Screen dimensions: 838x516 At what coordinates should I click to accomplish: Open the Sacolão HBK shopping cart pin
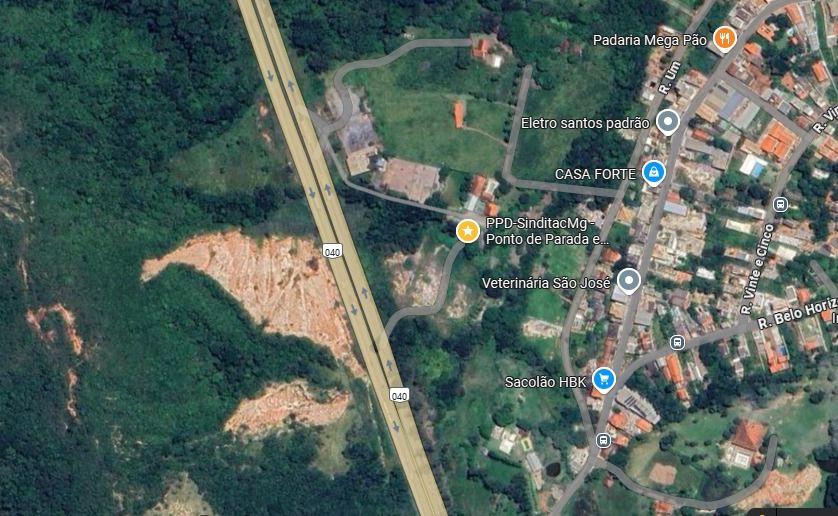point(603,379)
